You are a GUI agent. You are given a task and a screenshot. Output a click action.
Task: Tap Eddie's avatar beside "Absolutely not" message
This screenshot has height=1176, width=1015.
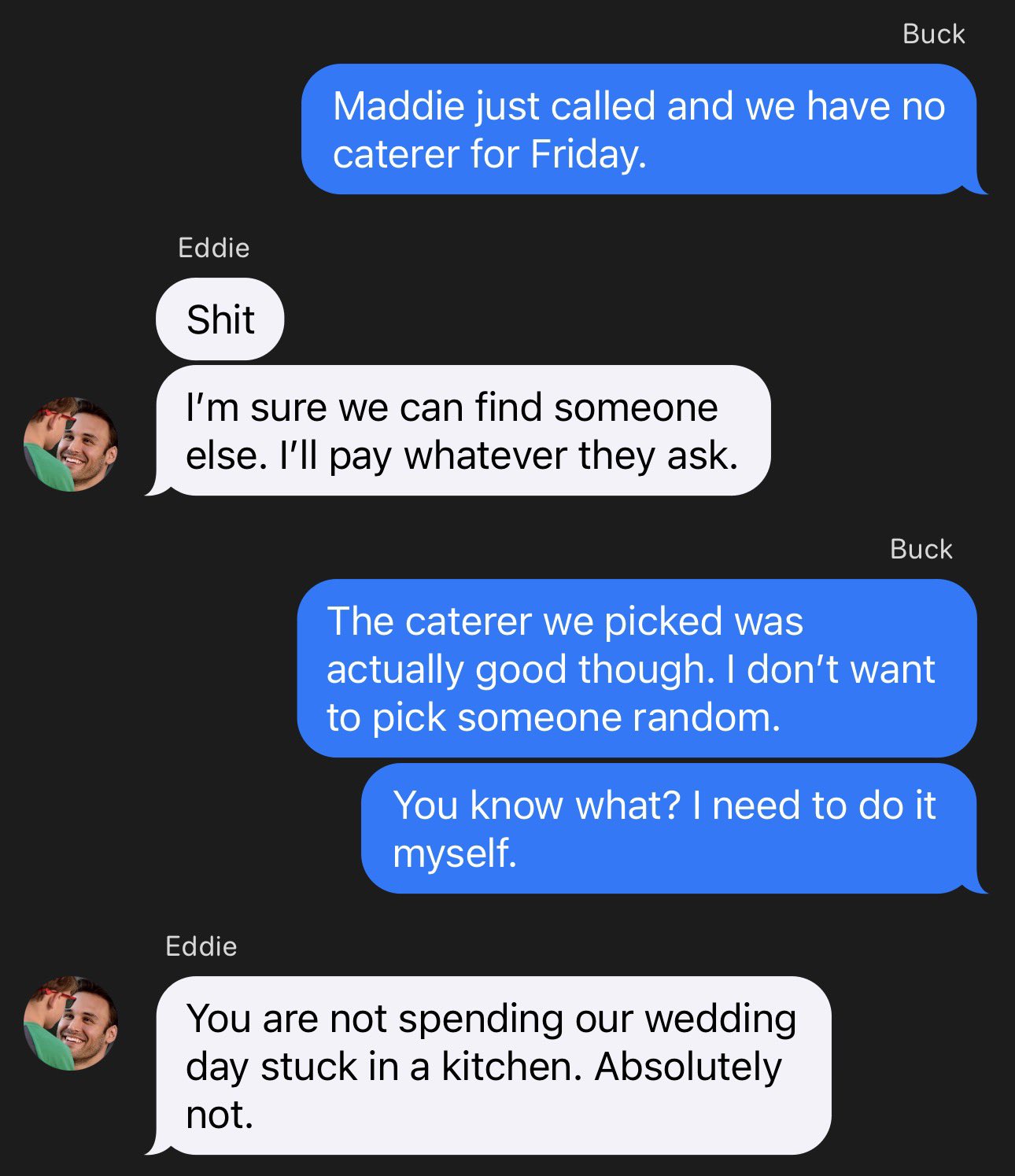pos(71,1023)
